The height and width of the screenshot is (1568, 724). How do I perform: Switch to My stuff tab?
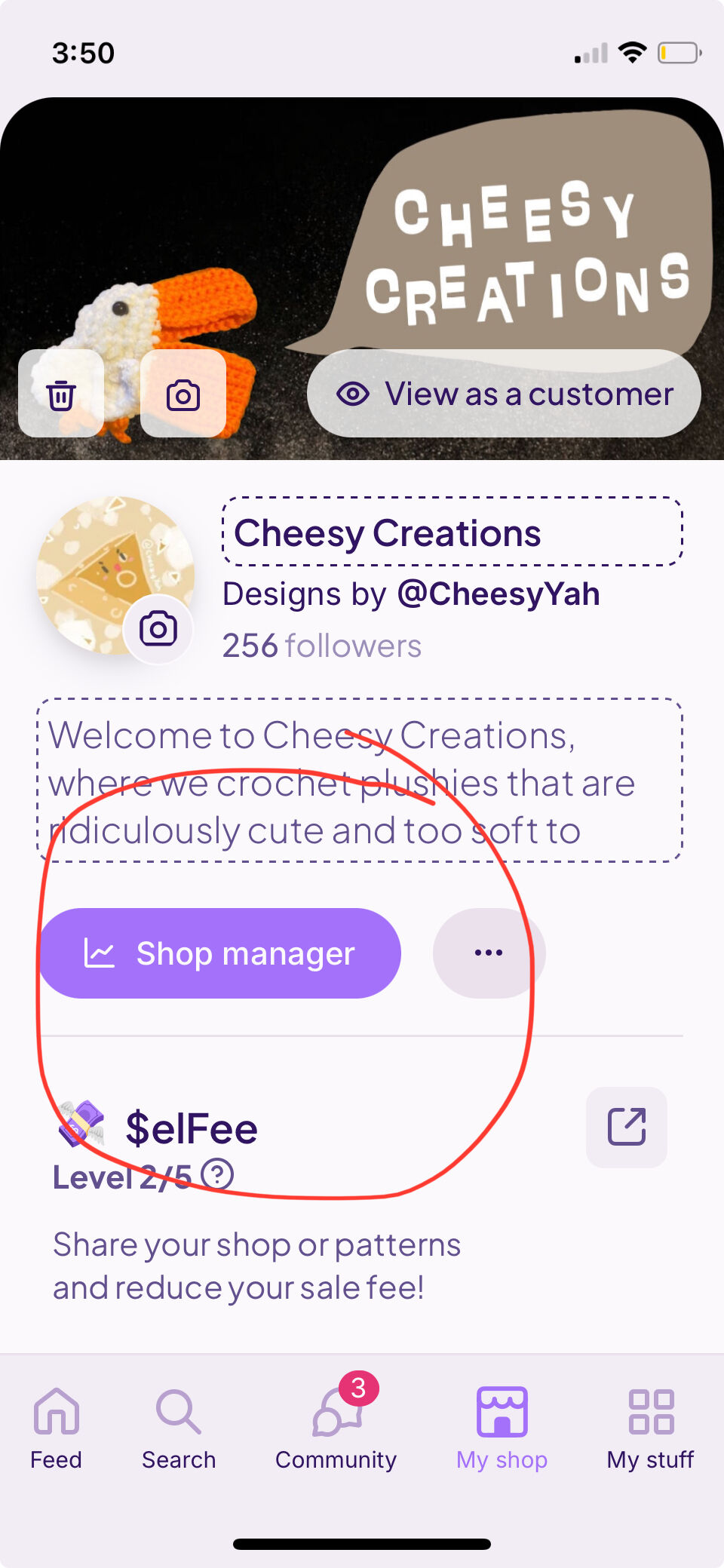651,1428
